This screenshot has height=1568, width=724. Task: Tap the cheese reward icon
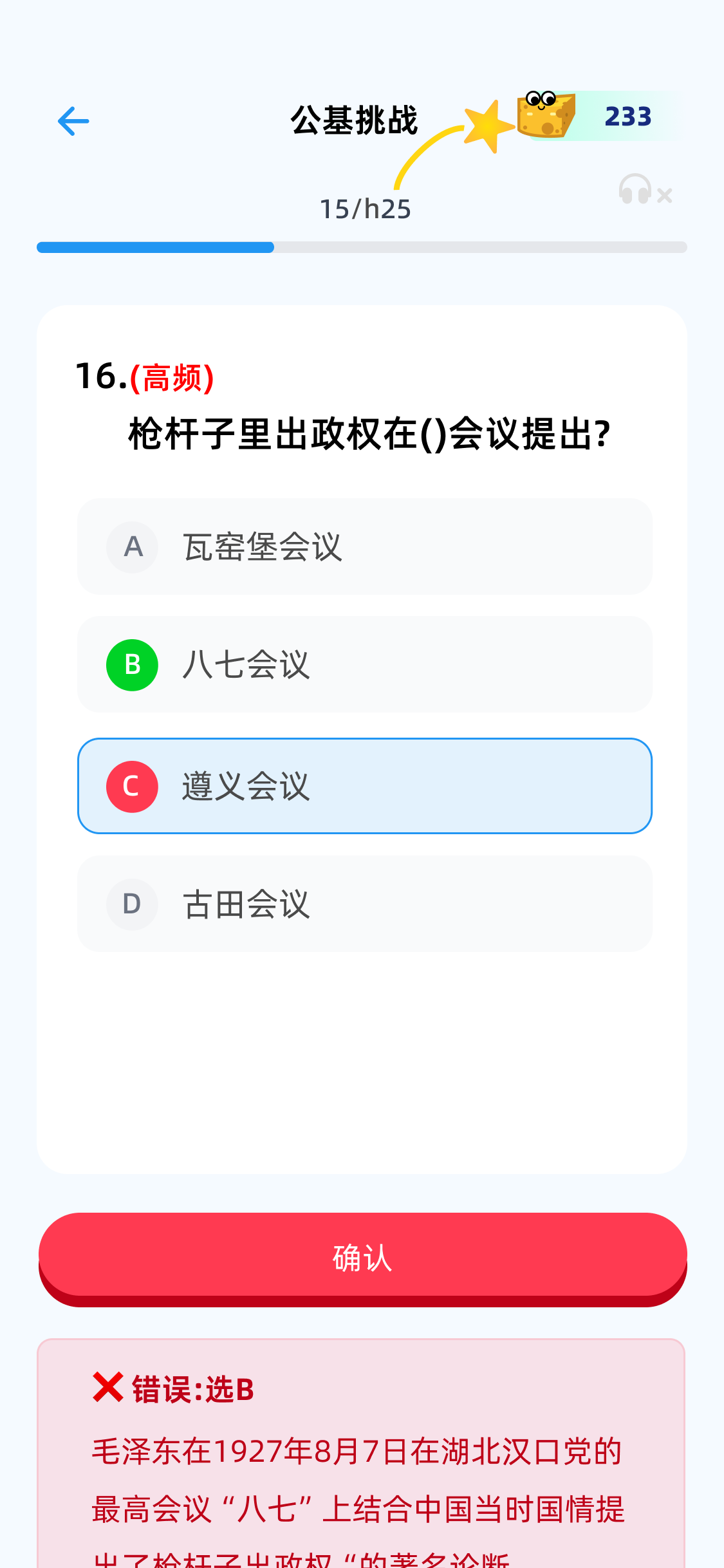544,116
